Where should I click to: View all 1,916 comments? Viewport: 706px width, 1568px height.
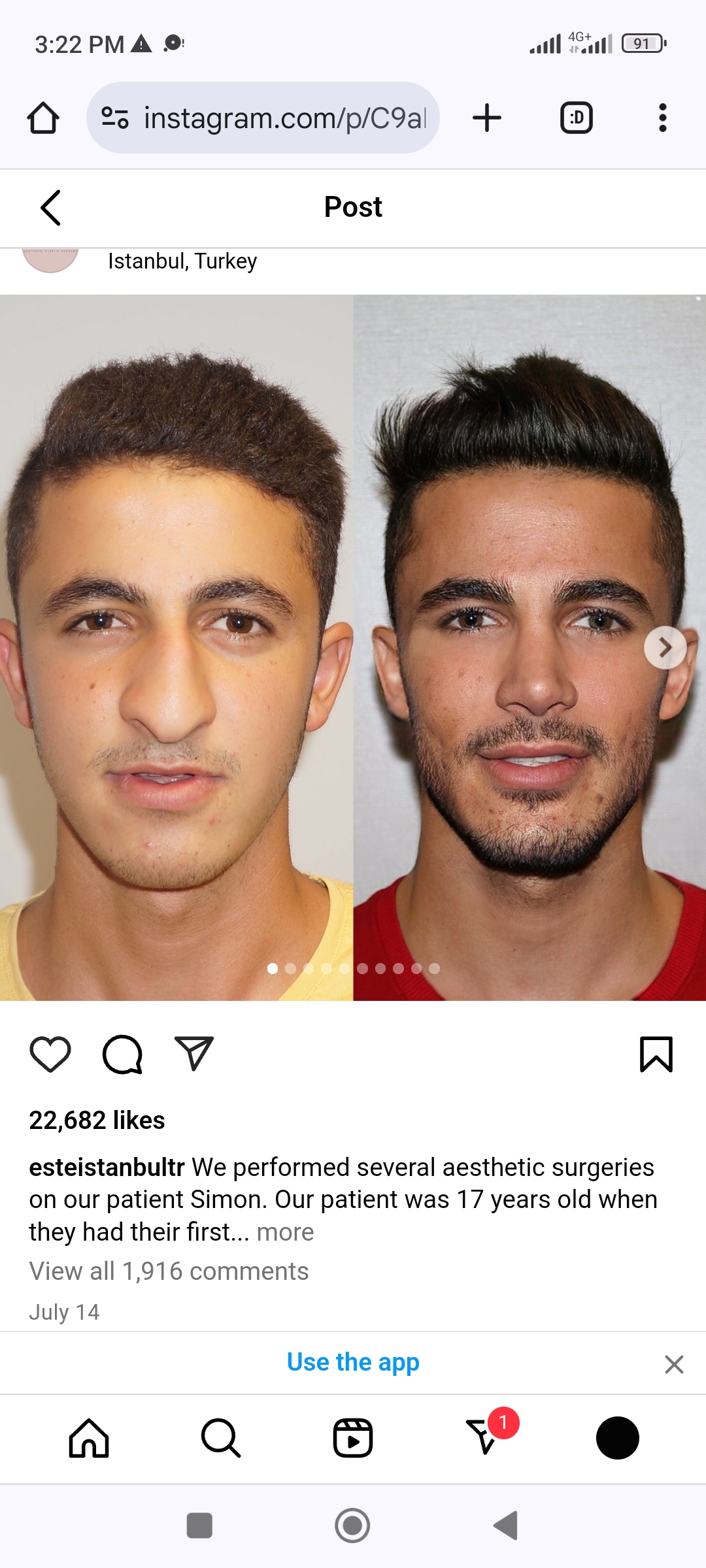[x=169, y=1271]
